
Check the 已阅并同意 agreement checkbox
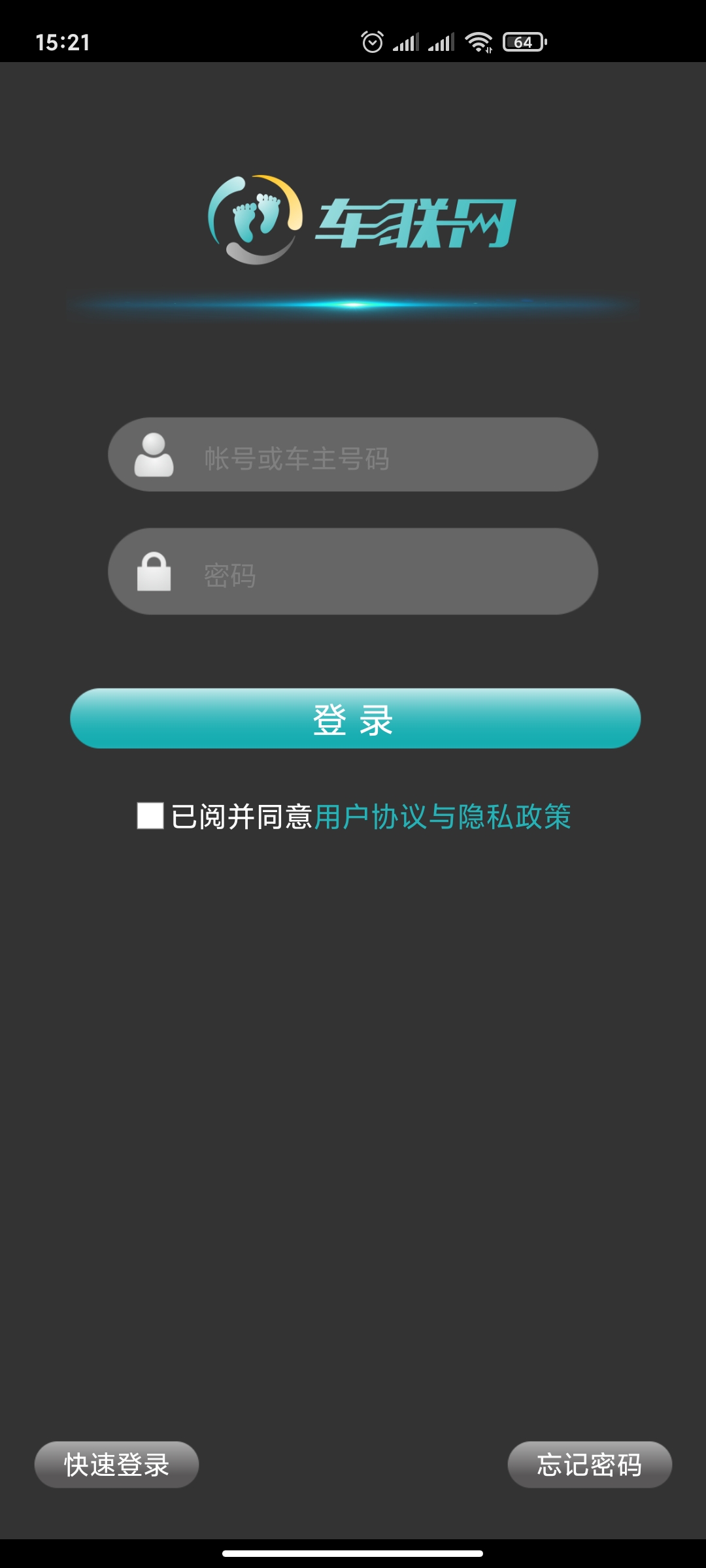tap(150, 816)
